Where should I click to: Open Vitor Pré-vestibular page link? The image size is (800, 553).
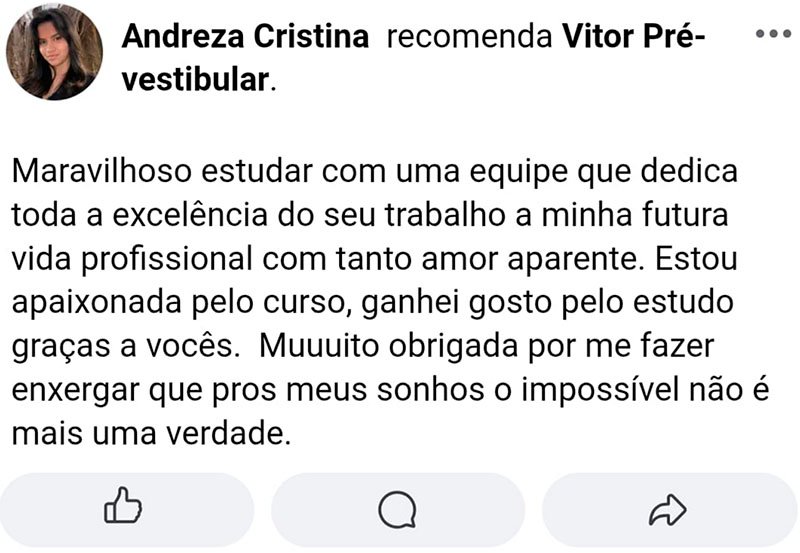point(634,38)
